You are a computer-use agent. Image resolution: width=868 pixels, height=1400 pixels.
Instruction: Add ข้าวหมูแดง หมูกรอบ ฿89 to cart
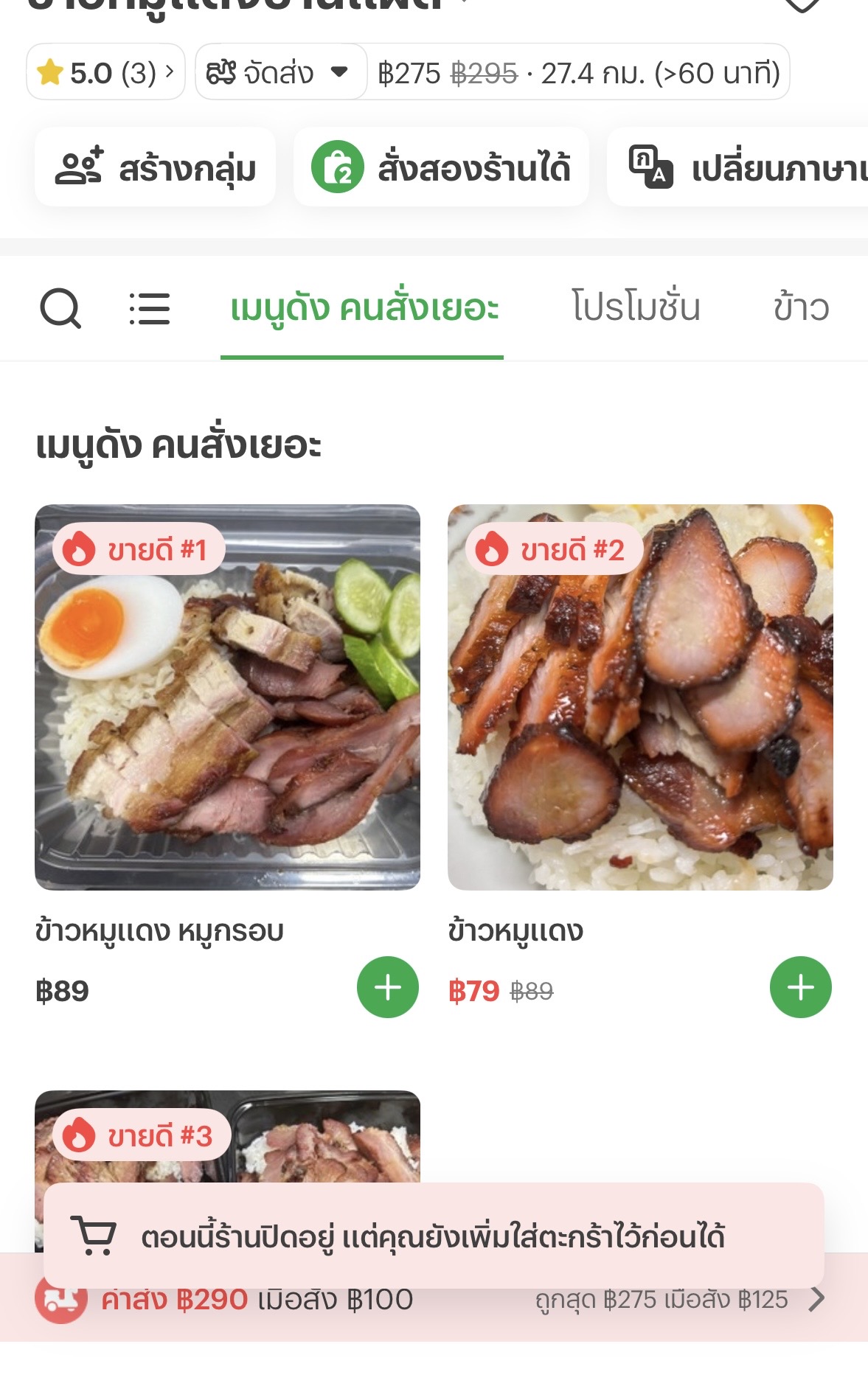click(388, 987)
